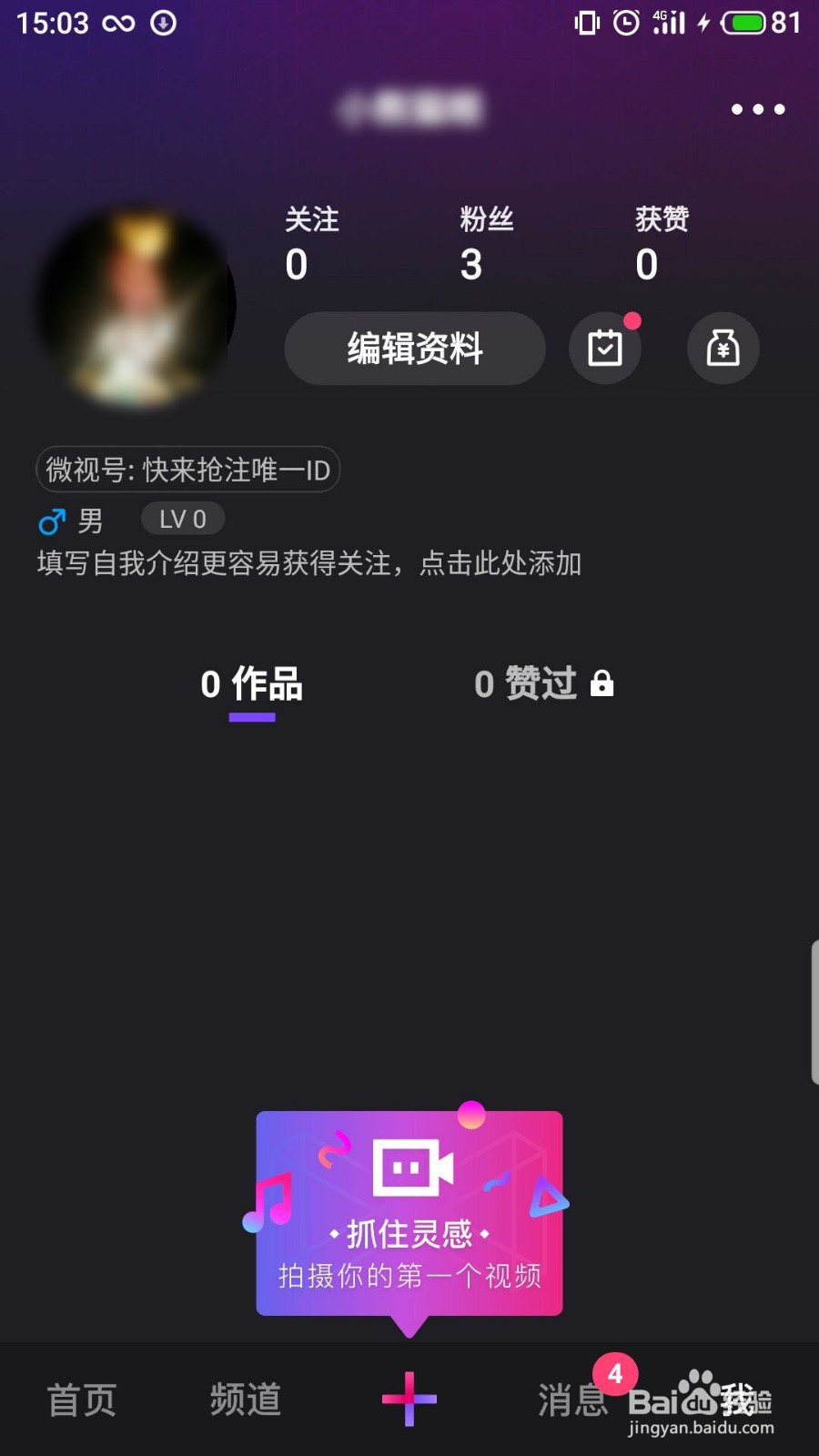Tap the 微视号 ID field
This screenshot has width=819, height=1456.
click(x=187, y=469)
